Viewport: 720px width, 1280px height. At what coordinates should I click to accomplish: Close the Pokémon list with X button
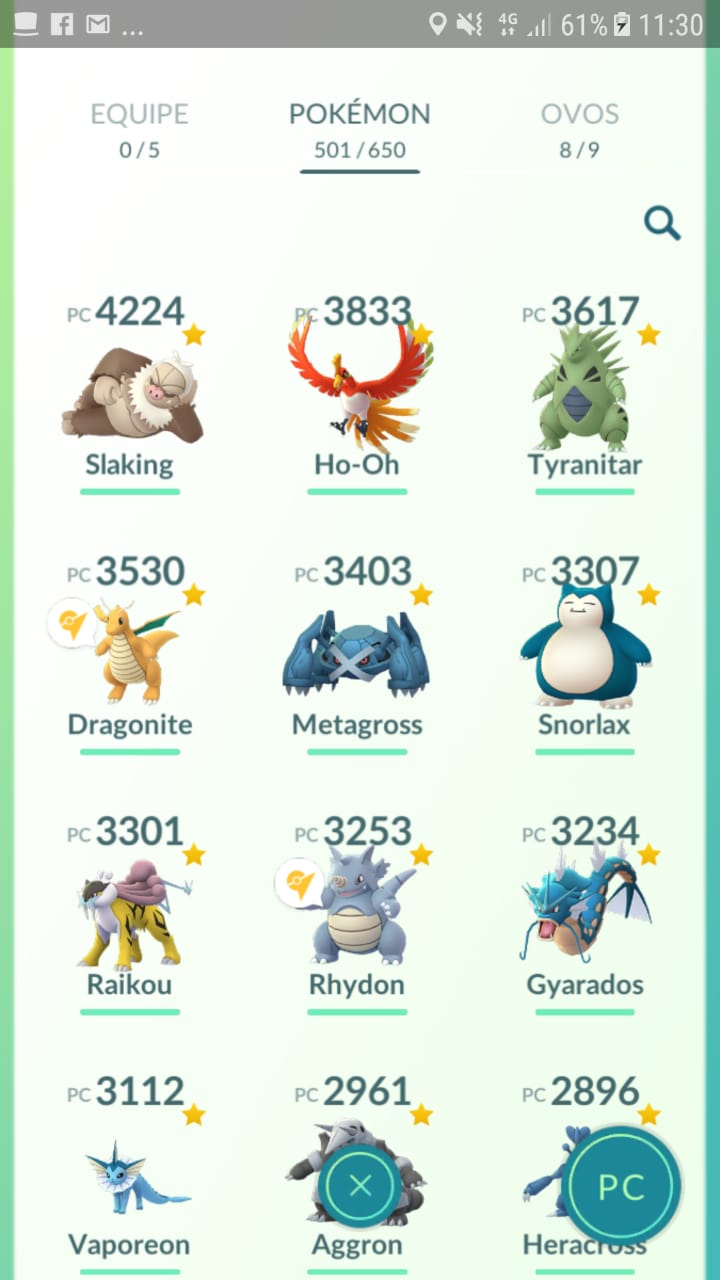pos(360,1186)
